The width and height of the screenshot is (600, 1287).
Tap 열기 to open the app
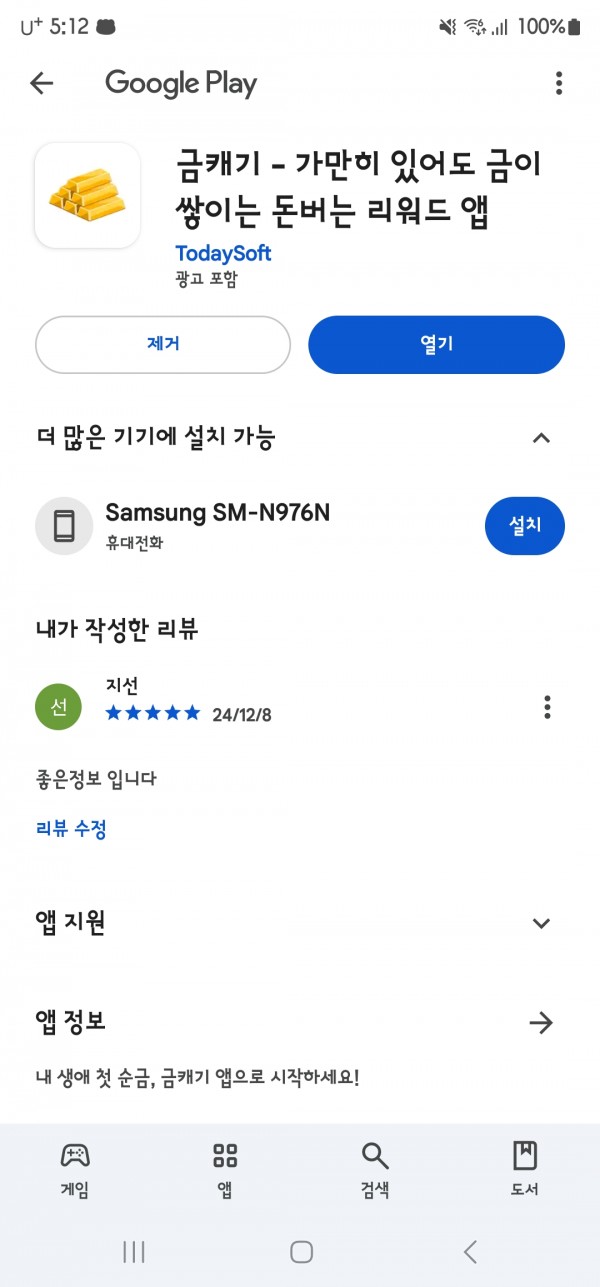pyautogui.click(x=436, y=345)
